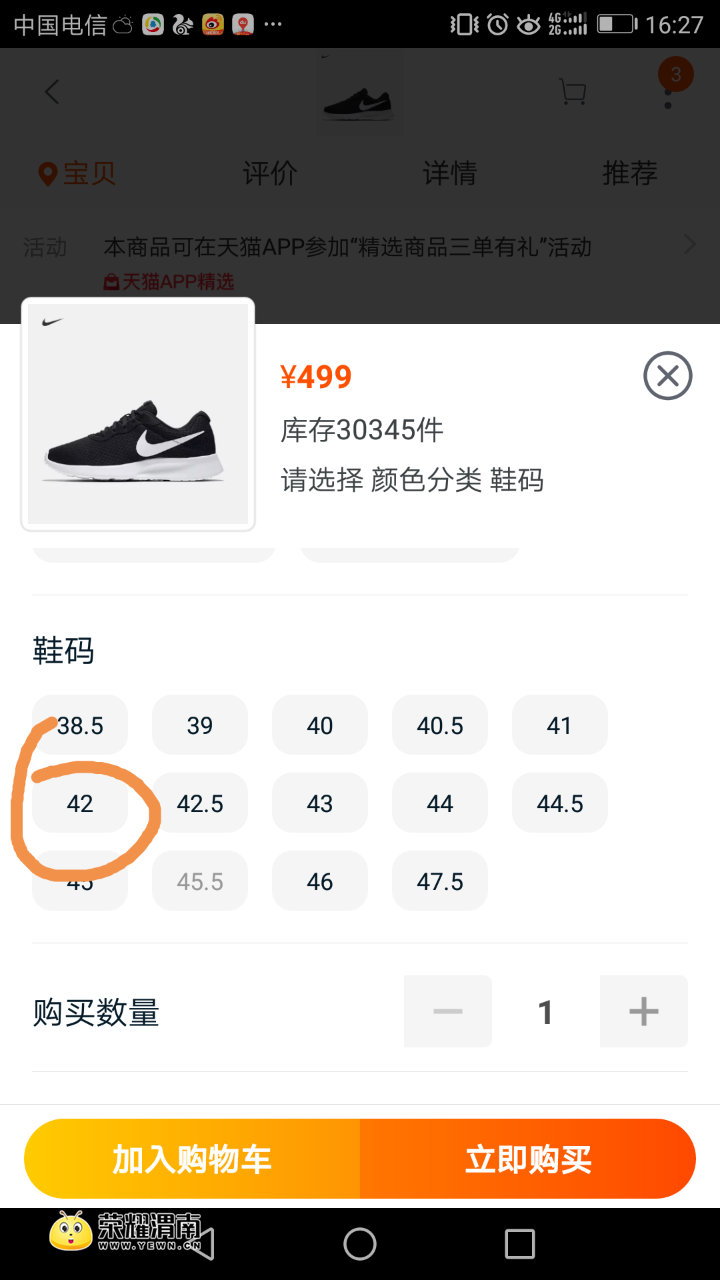This screenshot has height=1280, width=720.
Task: Pick shoe size 42.5
Action: click(200, 803)
